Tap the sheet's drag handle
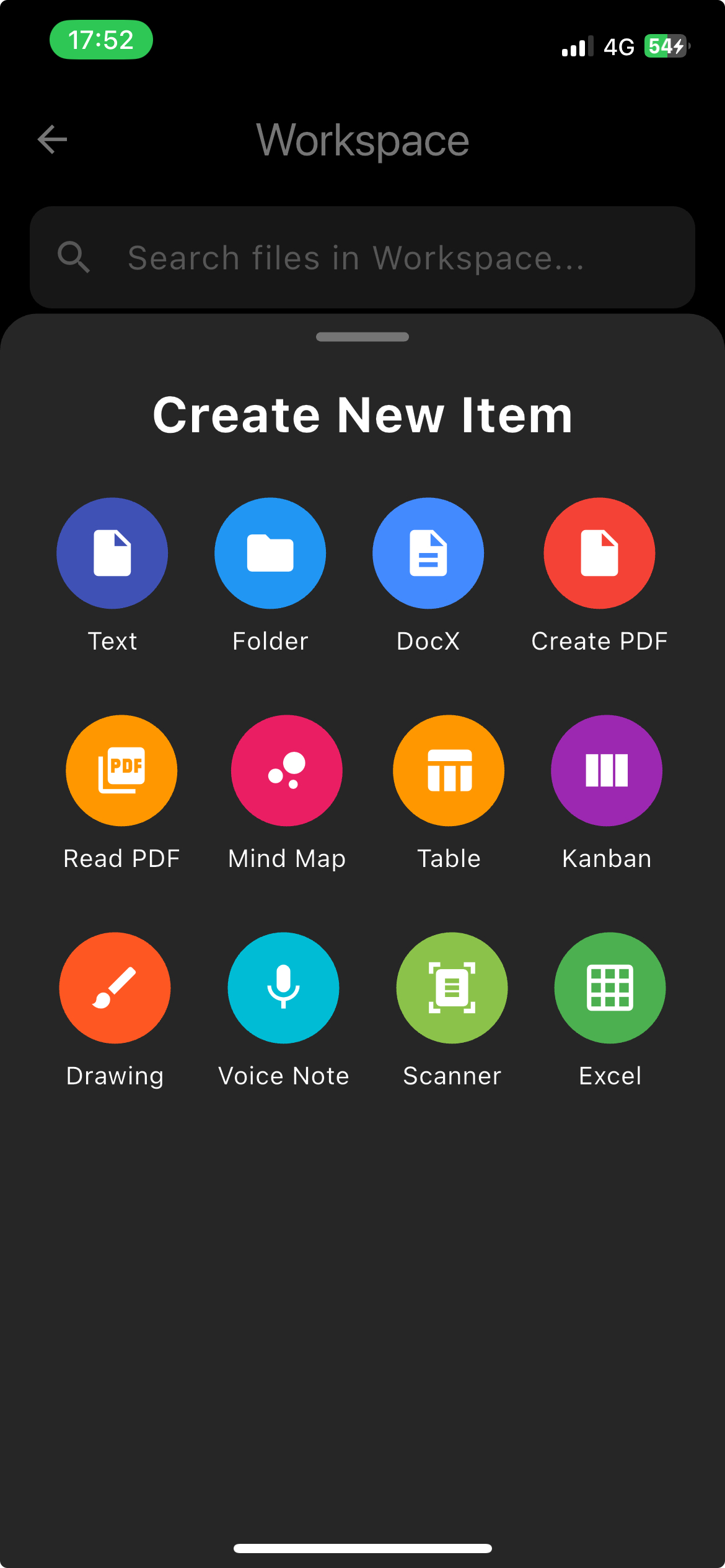Image resolution: width=725 pixels, height=1568 pixels. click(362, 337)
